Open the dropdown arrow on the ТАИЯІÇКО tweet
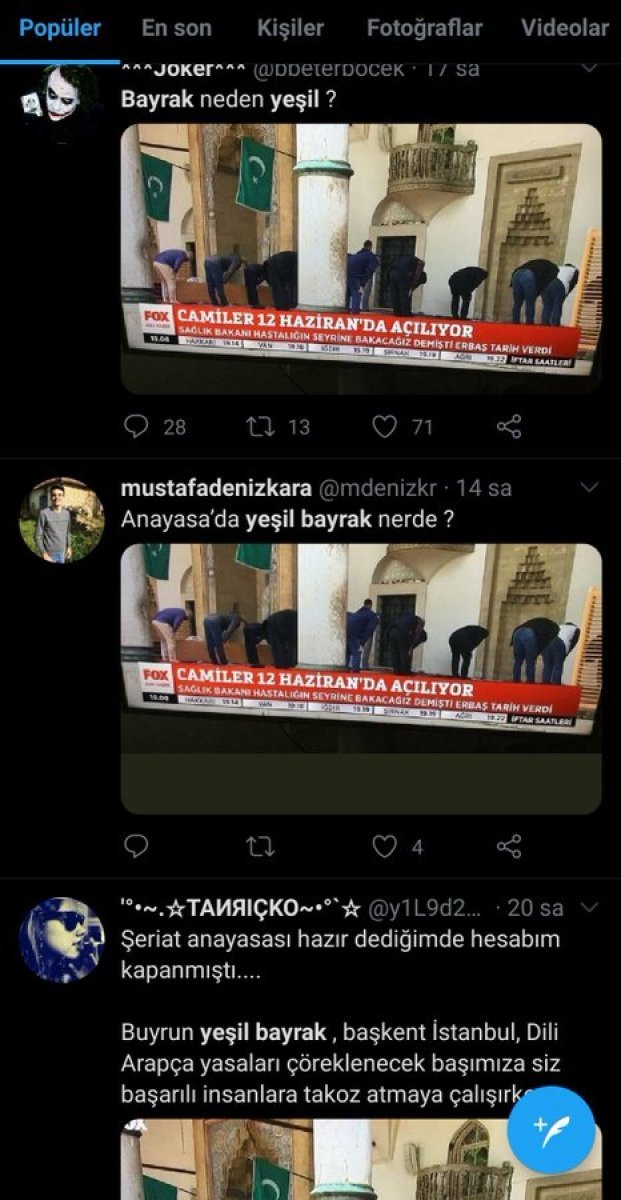The width and height of the screenshot is (621, 1200). click(x=589, y=908)
